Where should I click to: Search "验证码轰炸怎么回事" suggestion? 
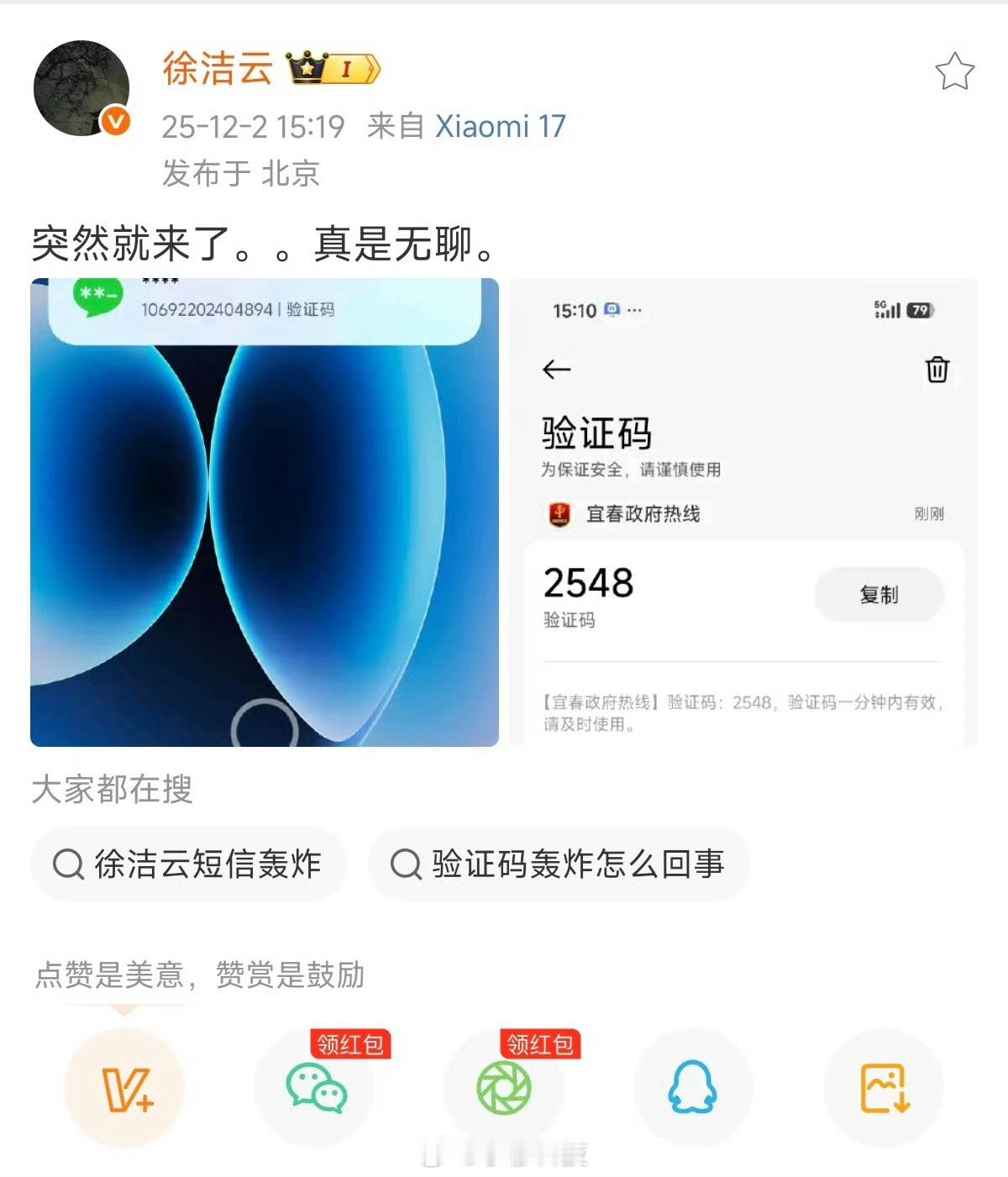[559, 864]
